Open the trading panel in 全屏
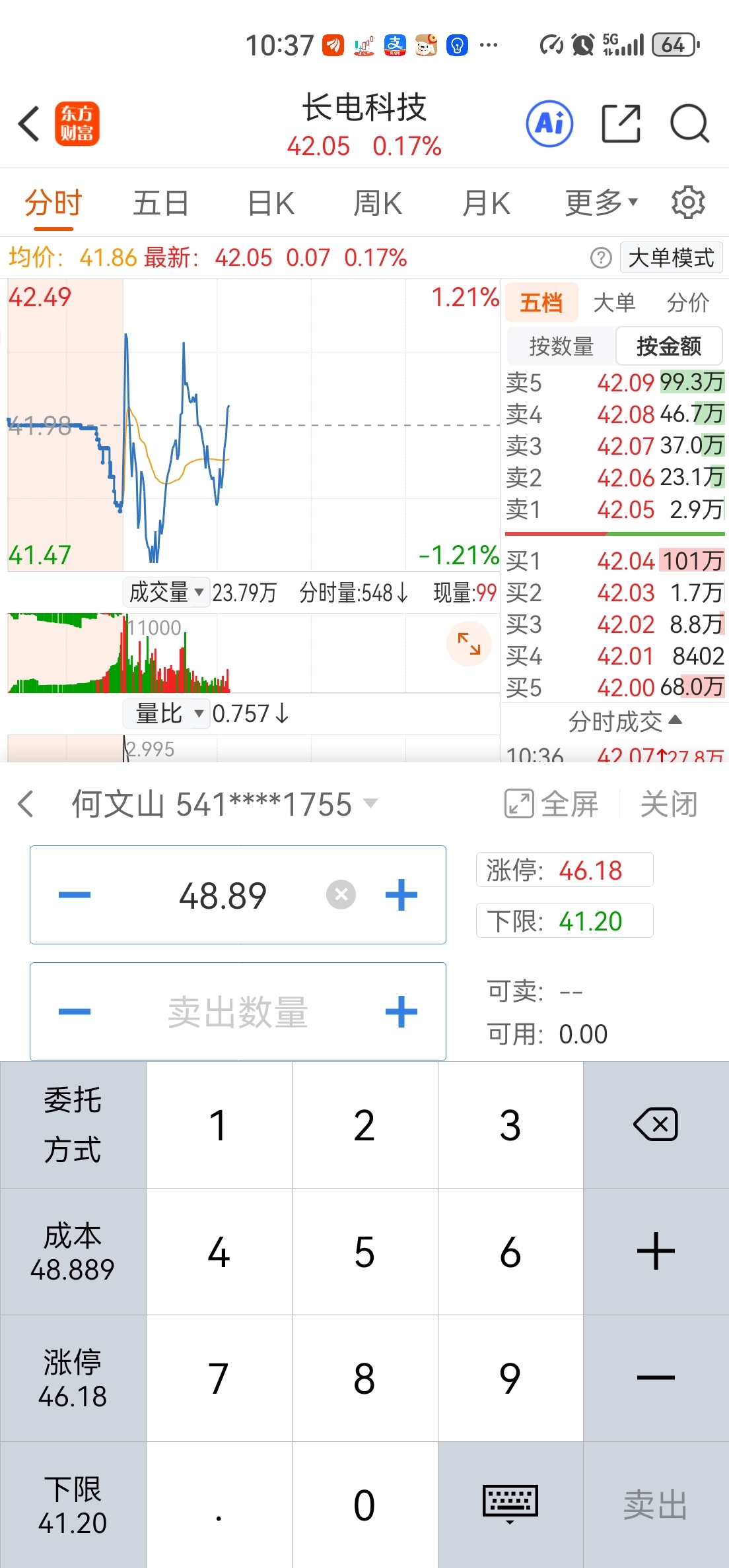Image resolution: width=729 pixels, height=1568 pixels. (x=552, y=804)
